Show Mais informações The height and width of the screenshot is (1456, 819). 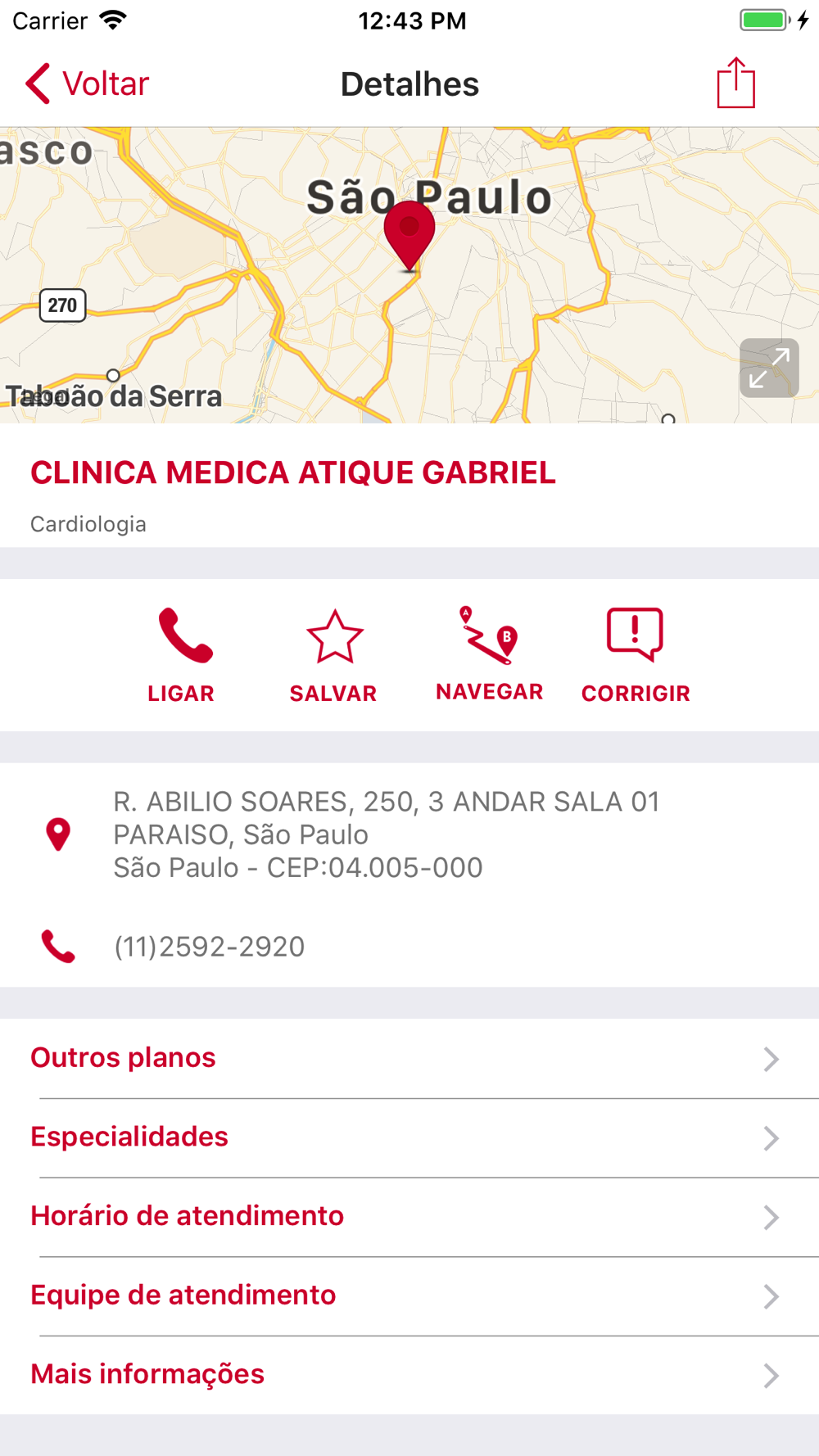tap(409, 1374)
